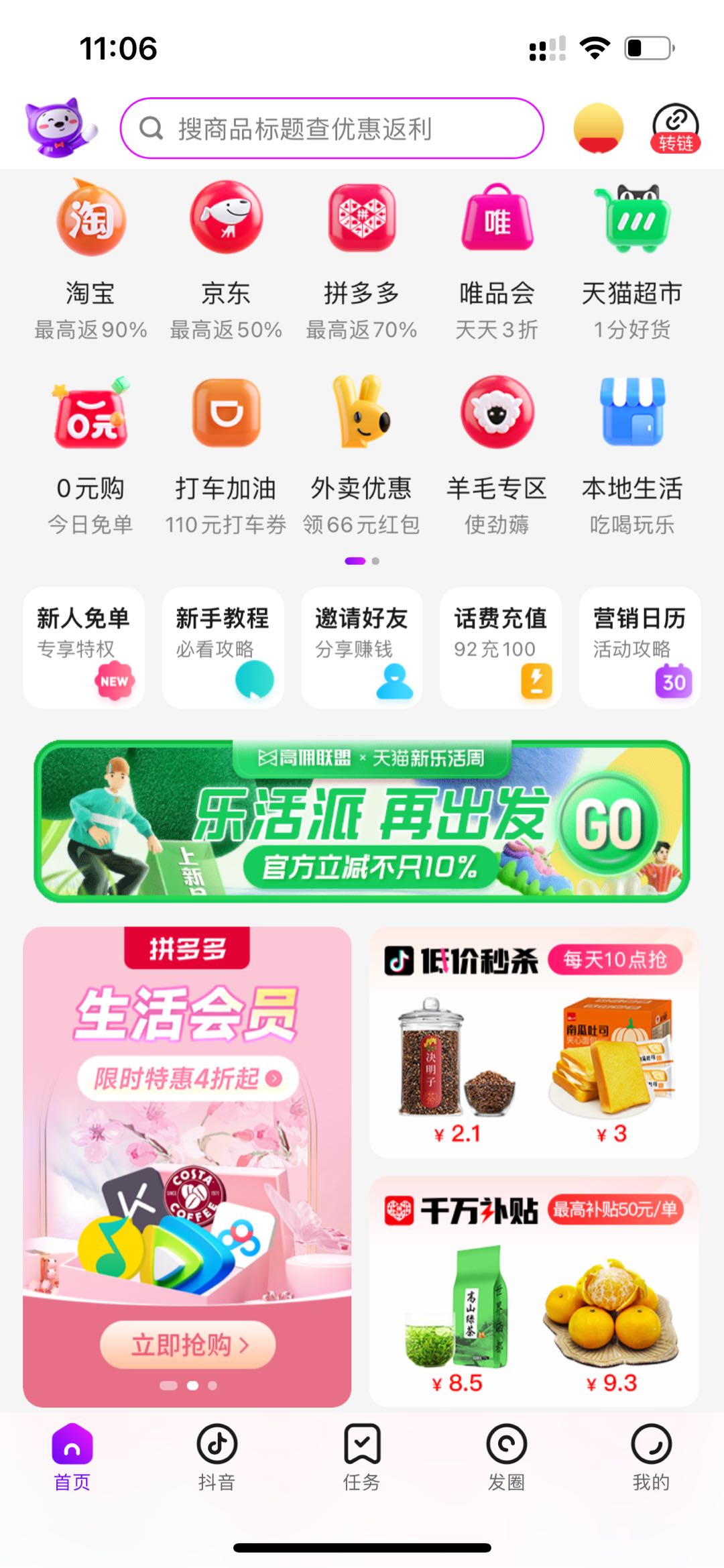The height and width of the screenshot is (1568, 724).
Task: Open the 邀请好友 invite card
Action: point(362,647)
